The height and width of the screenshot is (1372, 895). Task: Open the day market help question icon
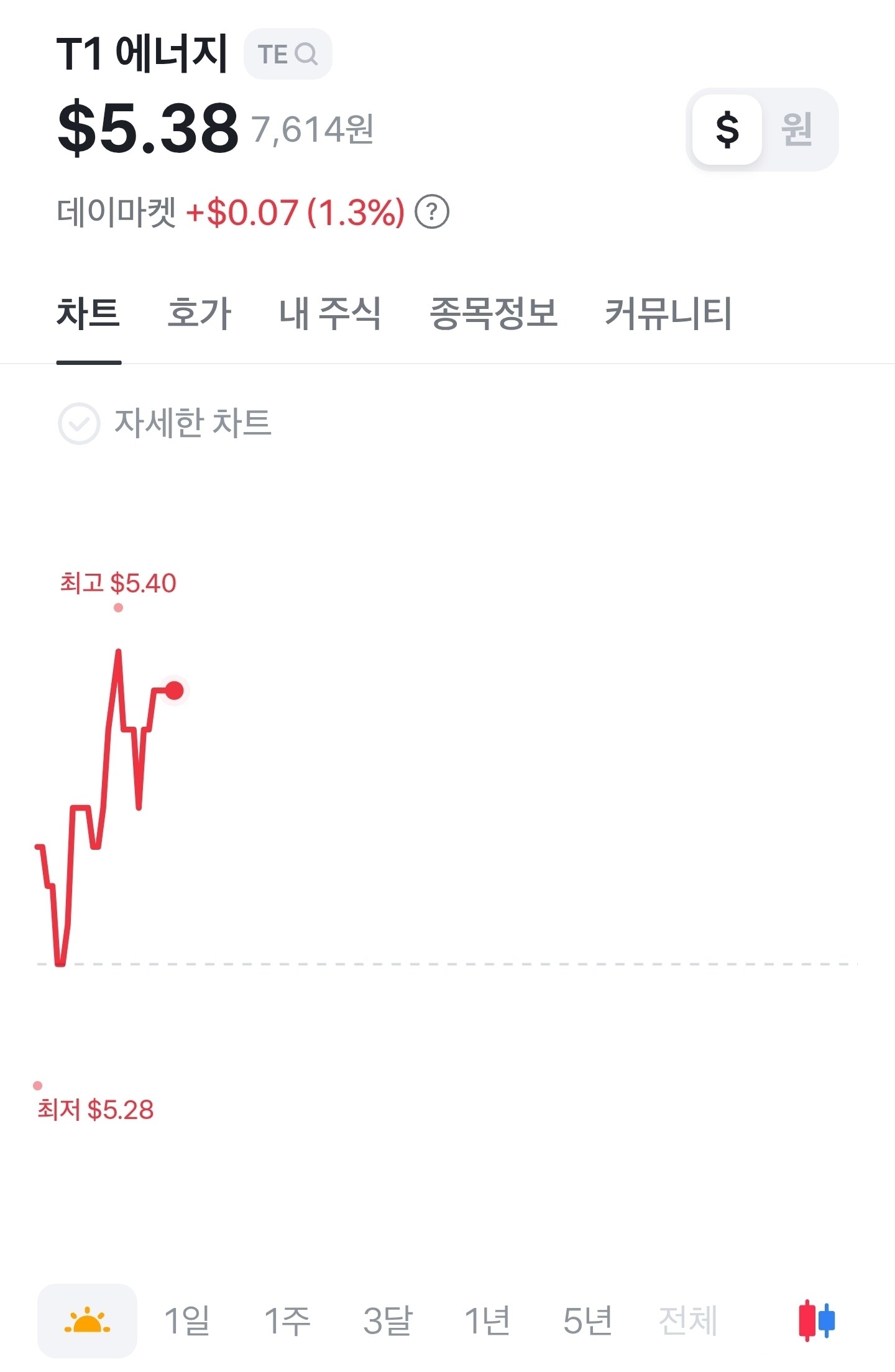pyautogui.click(x=432, y=212)
